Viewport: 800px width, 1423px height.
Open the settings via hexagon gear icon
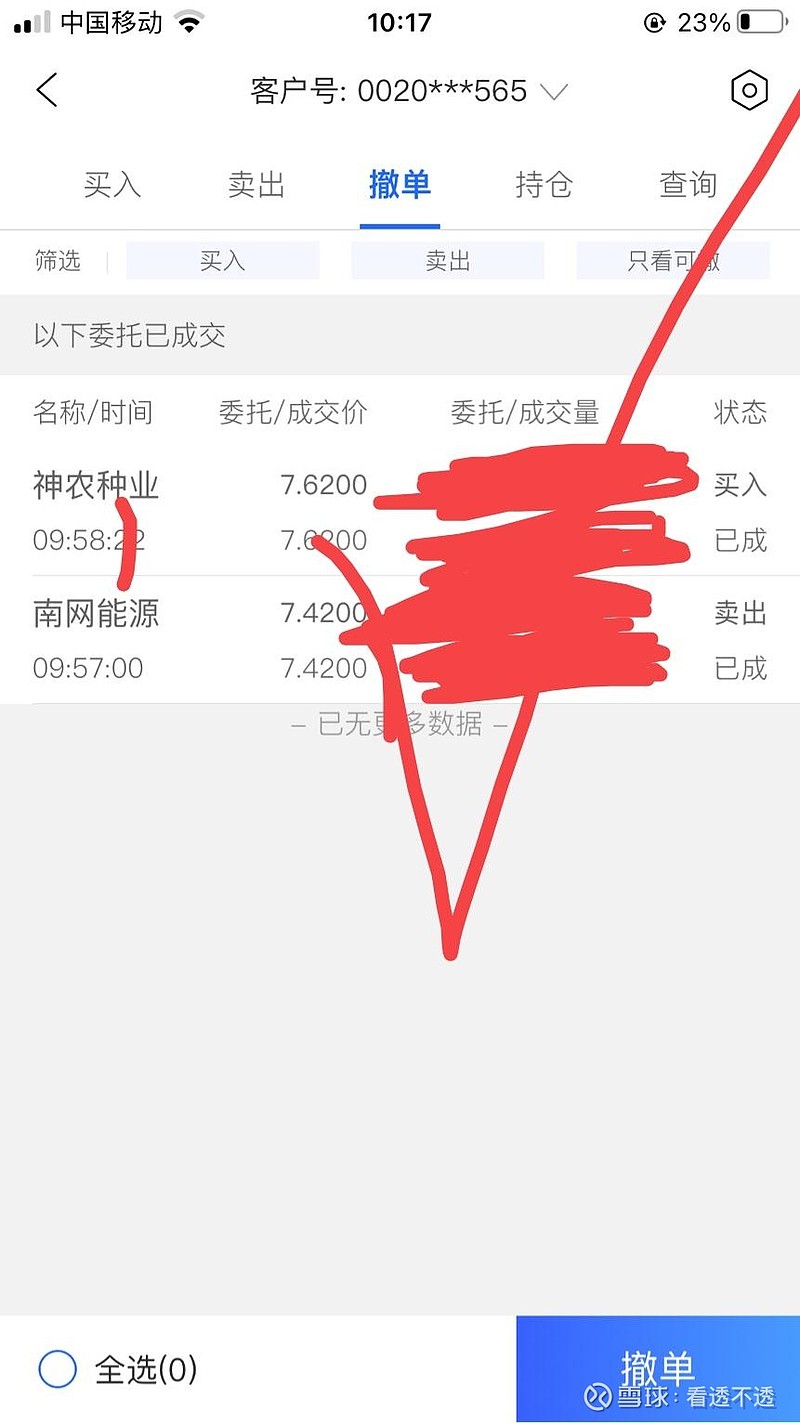749,90
